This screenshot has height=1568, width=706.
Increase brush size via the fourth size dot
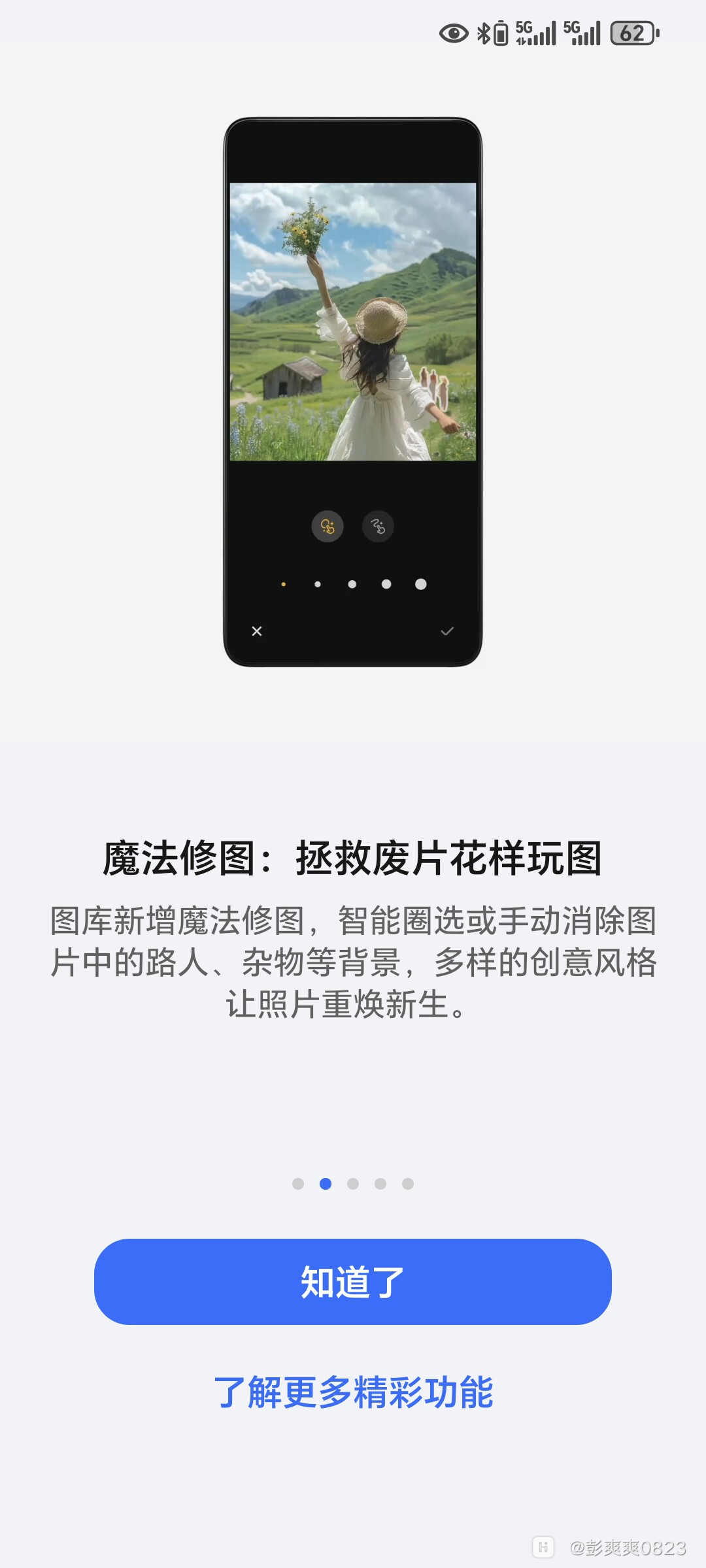click(x=387, y=583)
